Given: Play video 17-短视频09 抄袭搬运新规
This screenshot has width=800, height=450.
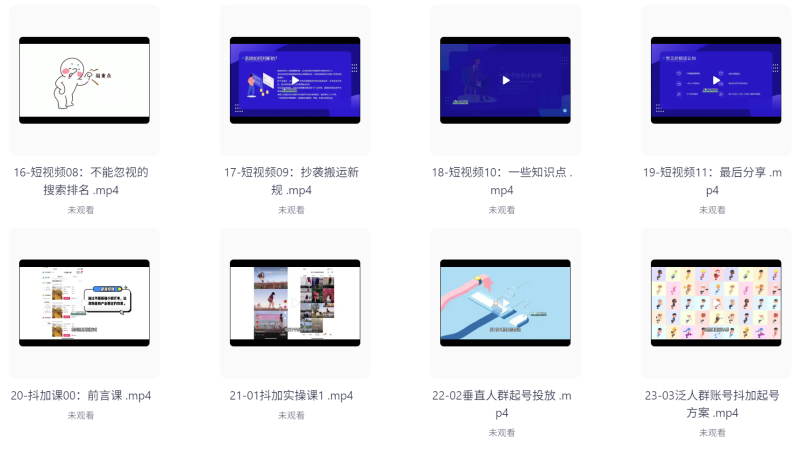Looking at the screenshot, I should tap(295, 80).
